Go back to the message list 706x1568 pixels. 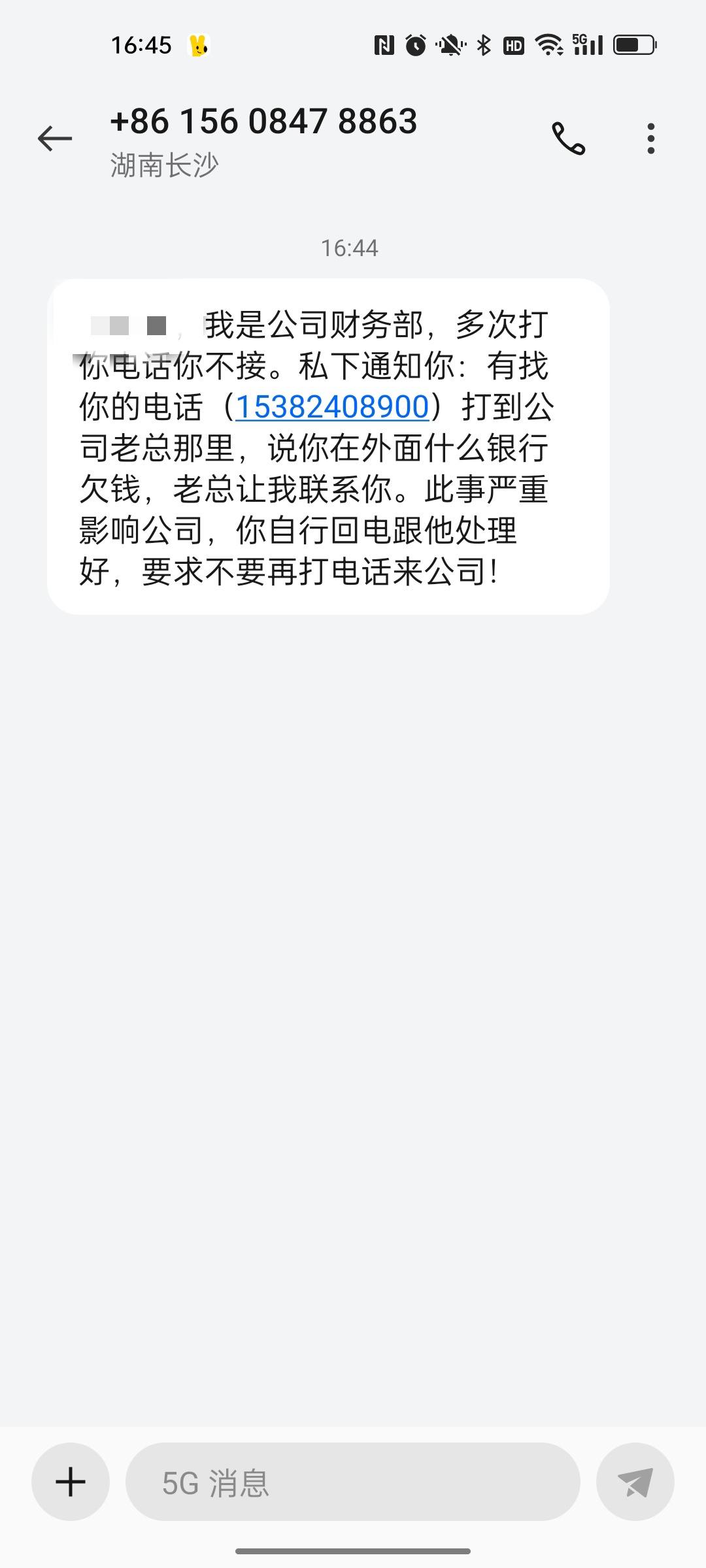tap(55, 139)
